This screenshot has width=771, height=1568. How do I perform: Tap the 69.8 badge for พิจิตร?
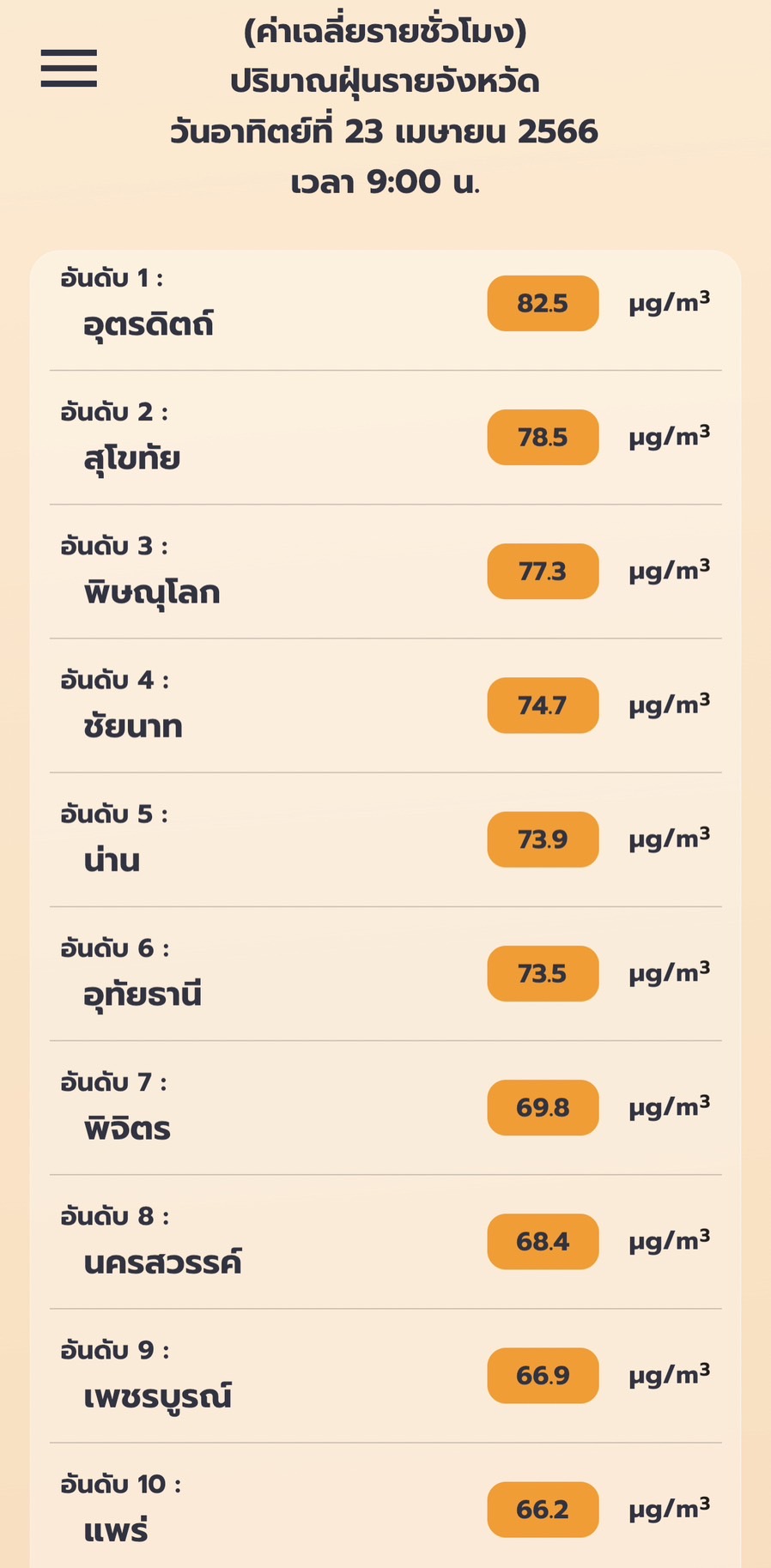click(541, 1108)
